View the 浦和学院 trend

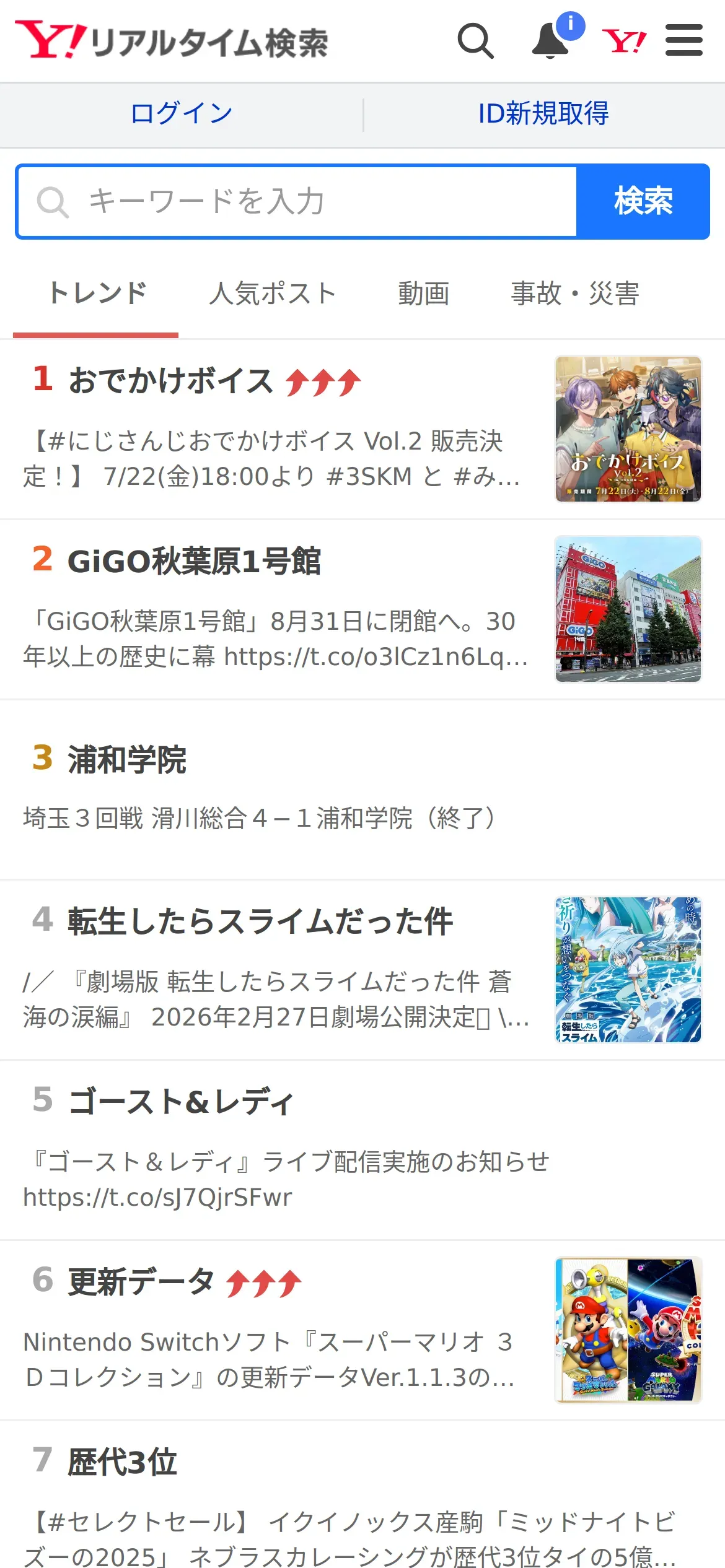127,759
